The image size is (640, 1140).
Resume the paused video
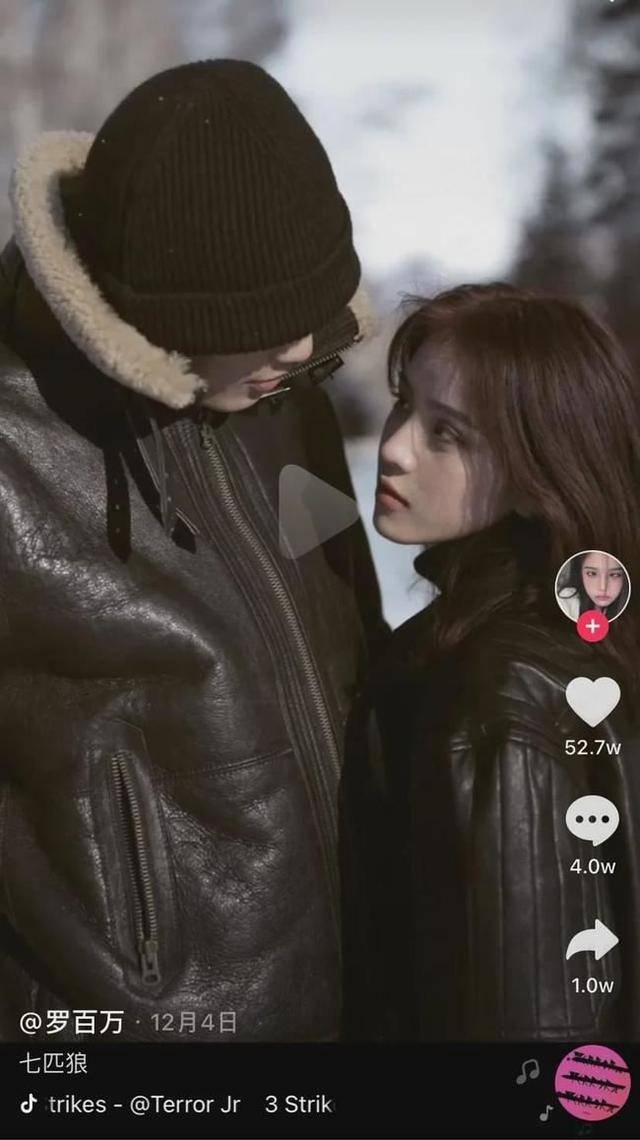click(317, 511)
